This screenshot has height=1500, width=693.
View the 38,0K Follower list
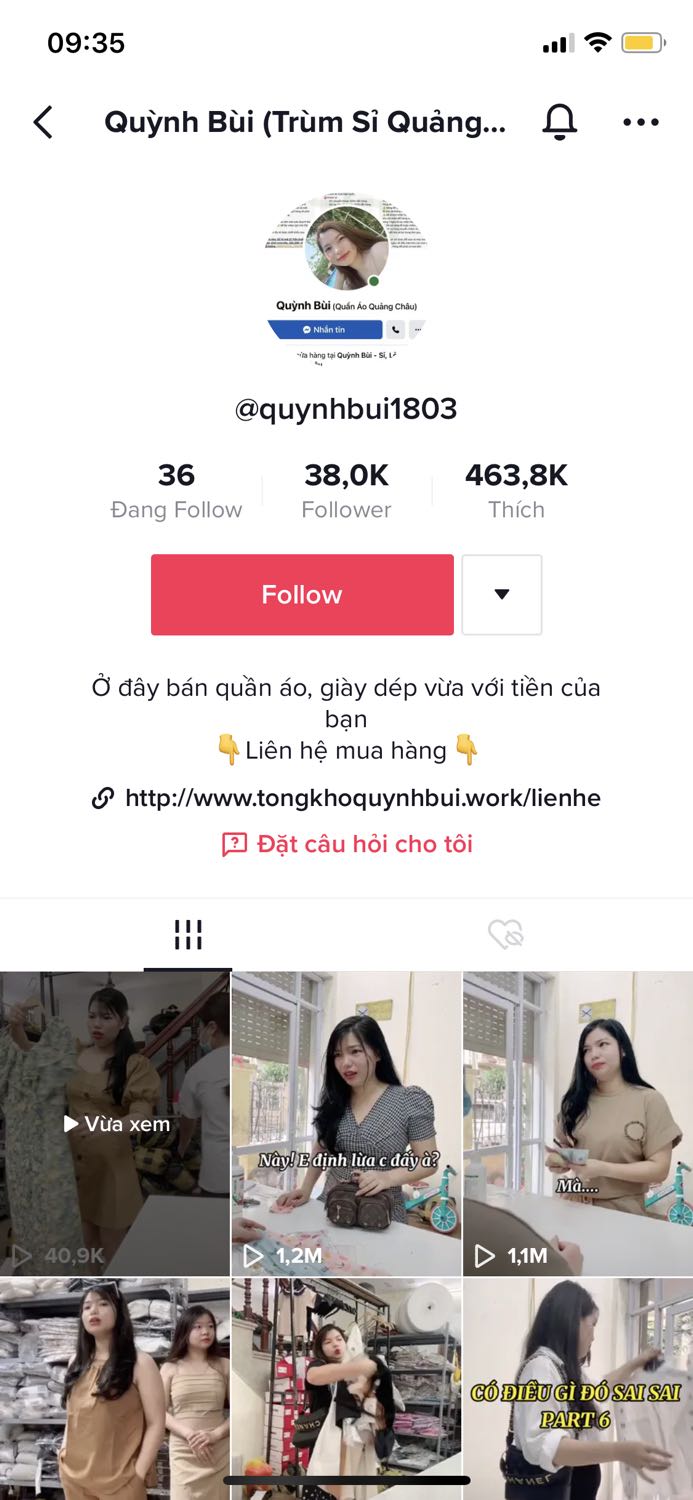click(x=346, y=491)
